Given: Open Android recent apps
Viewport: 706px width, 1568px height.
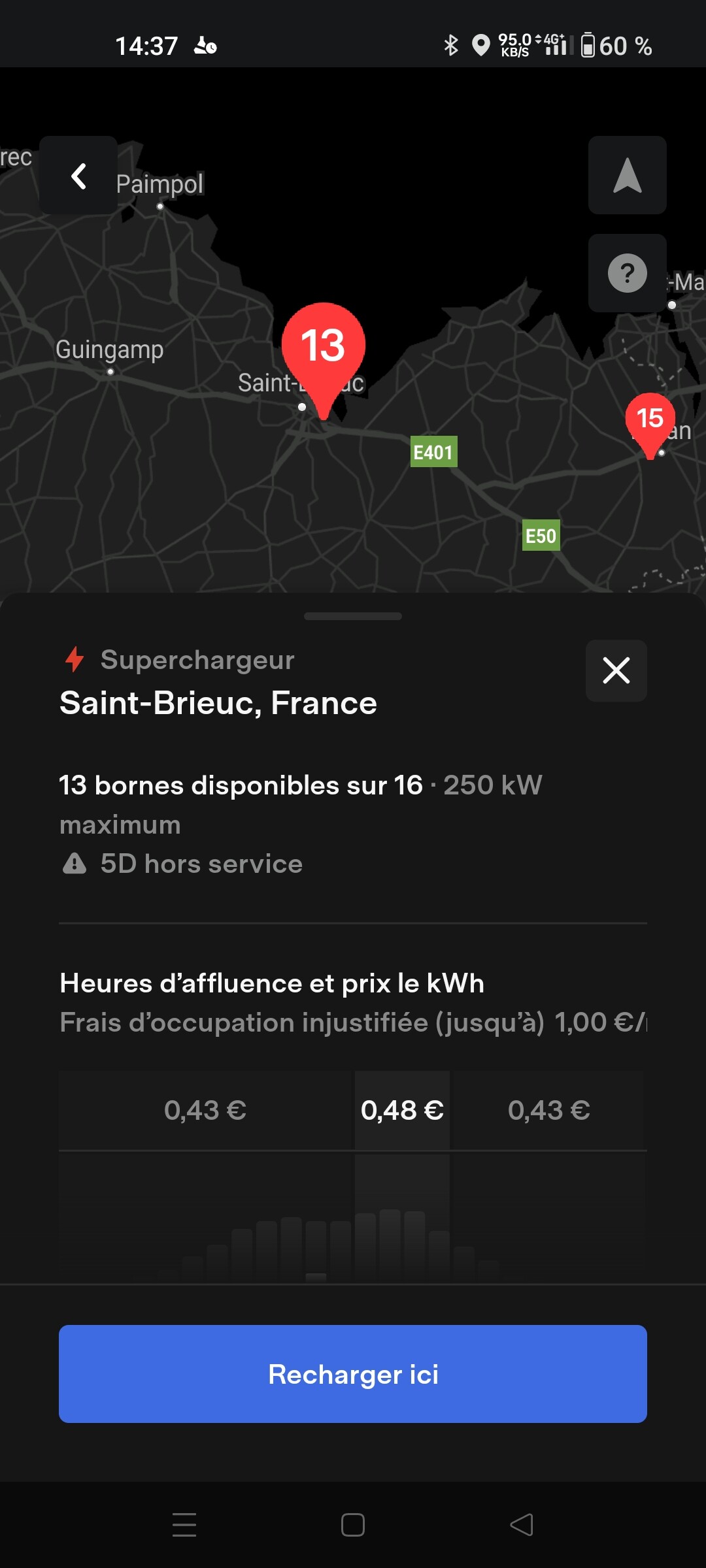Looking at the screenshot, I should 184,1525.
